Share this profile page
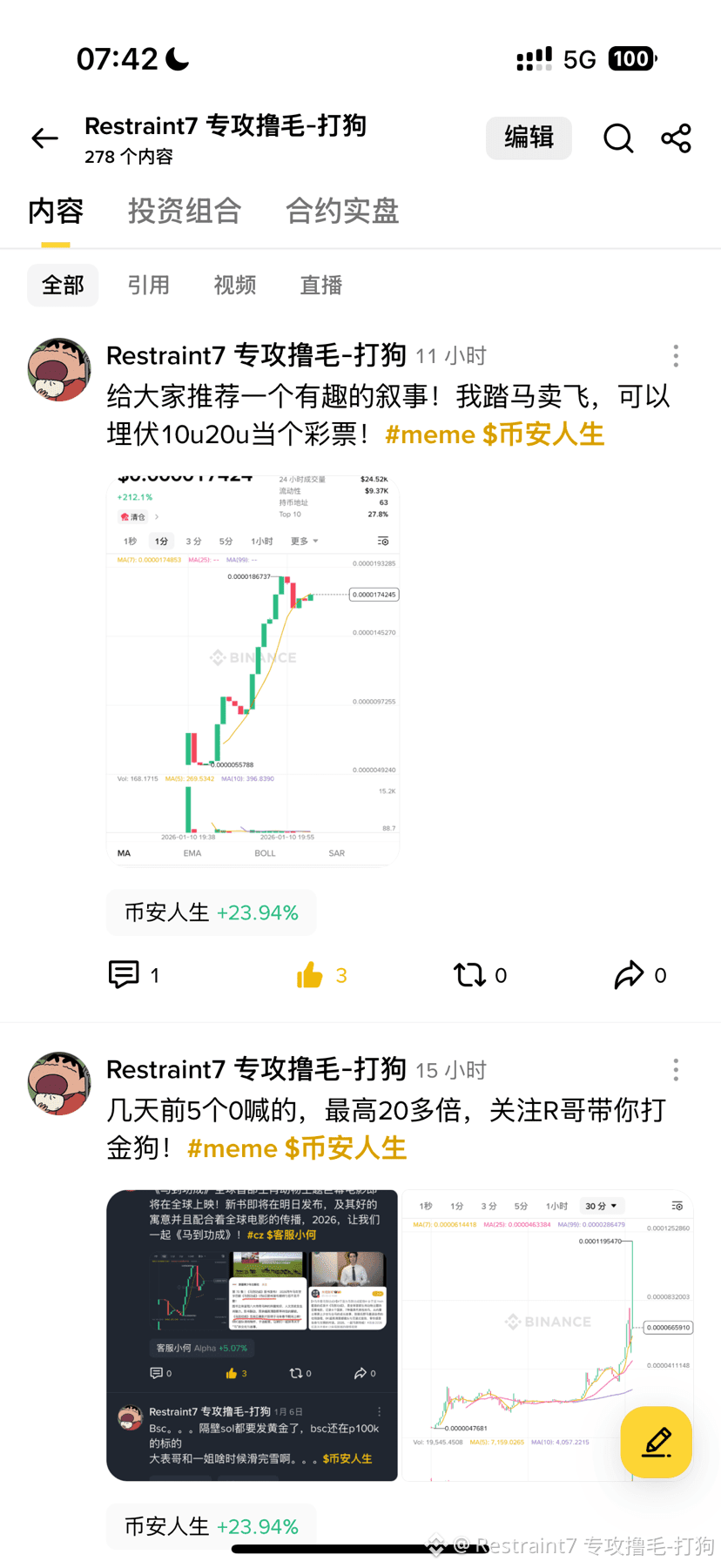 [676, 138]
